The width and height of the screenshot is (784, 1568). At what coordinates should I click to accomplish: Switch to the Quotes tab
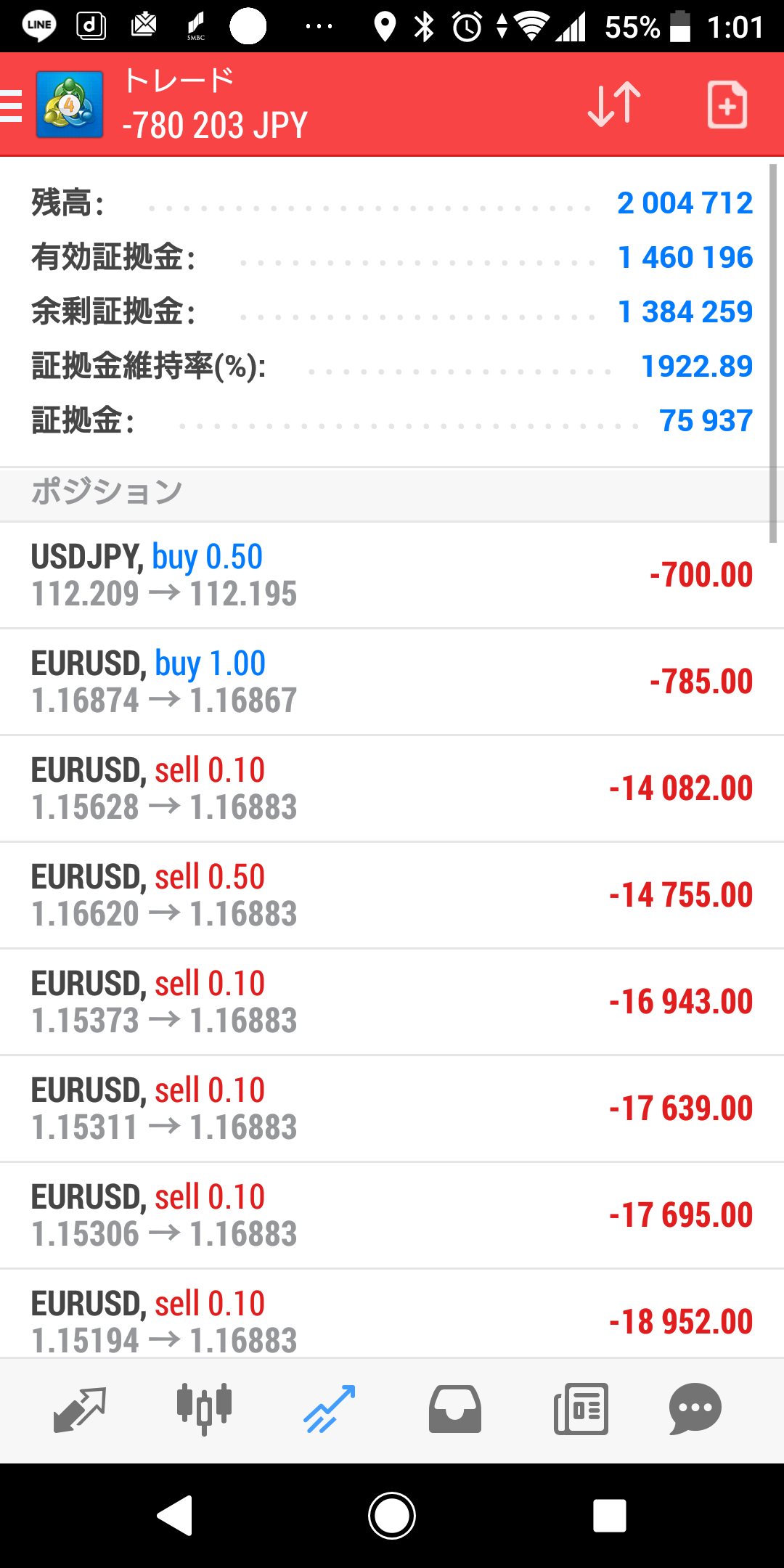(80, 1409)
